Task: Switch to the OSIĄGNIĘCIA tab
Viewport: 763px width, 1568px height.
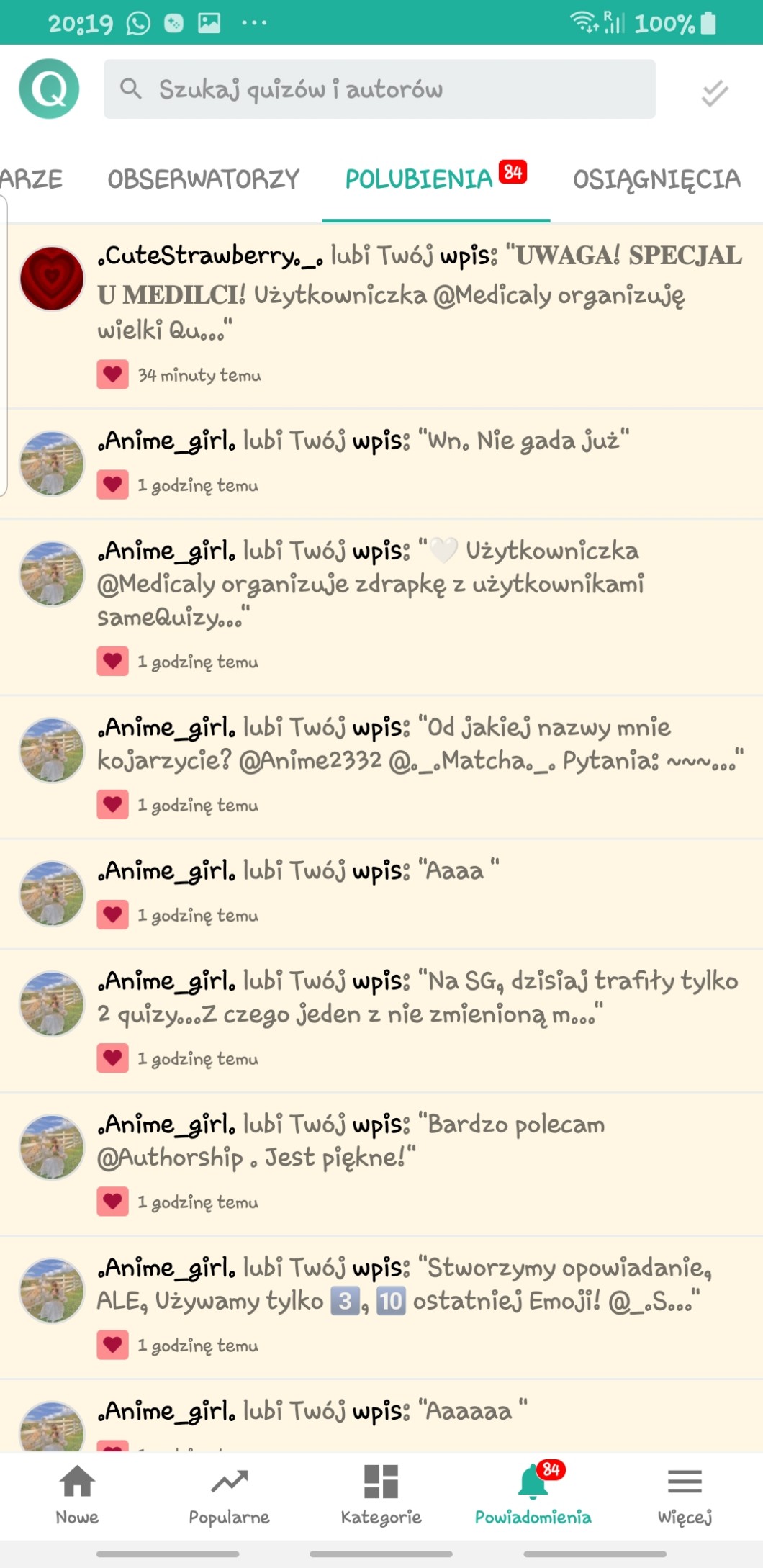Action: click(656, 179)
